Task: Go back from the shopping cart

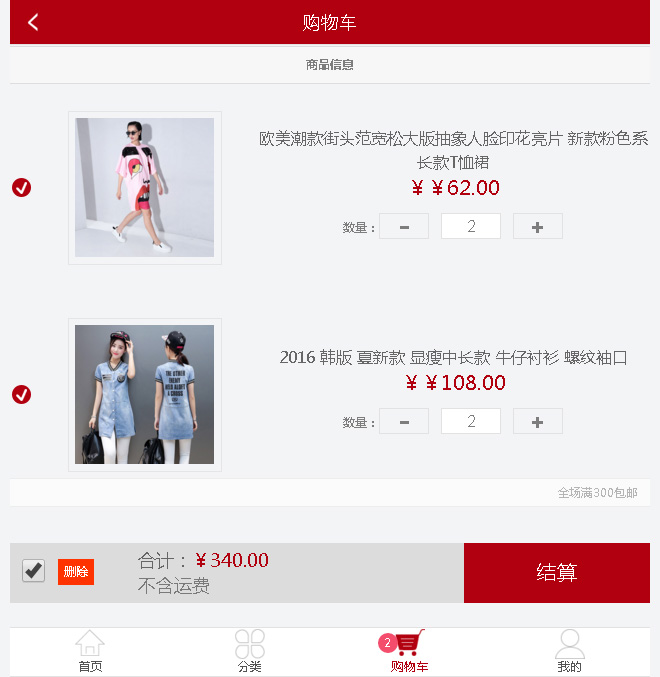Action: pyautogui.click(x=33, y=22)
